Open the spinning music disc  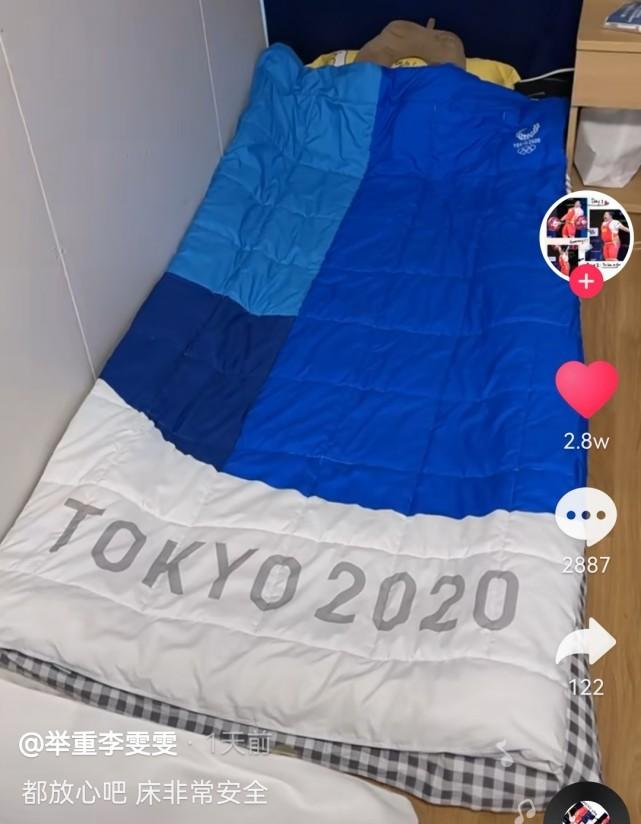(x=590, y=810)
